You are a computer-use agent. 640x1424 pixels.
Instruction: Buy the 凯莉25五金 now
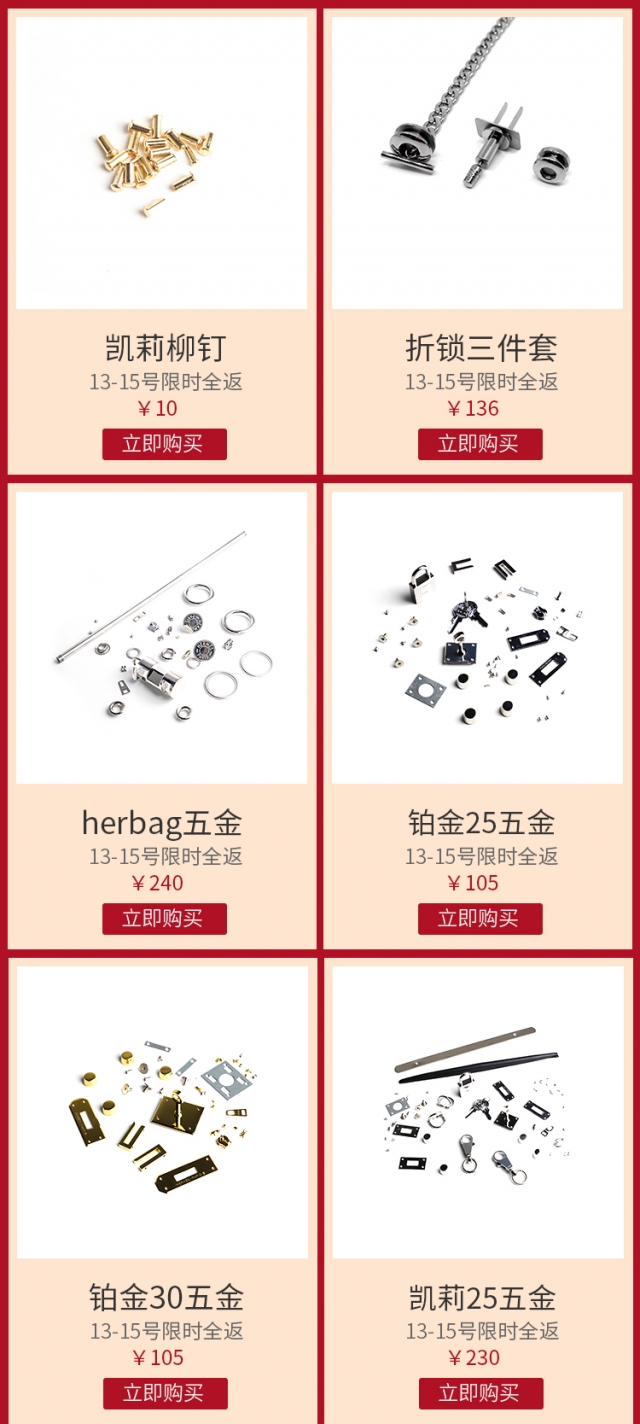(481, 1393)
